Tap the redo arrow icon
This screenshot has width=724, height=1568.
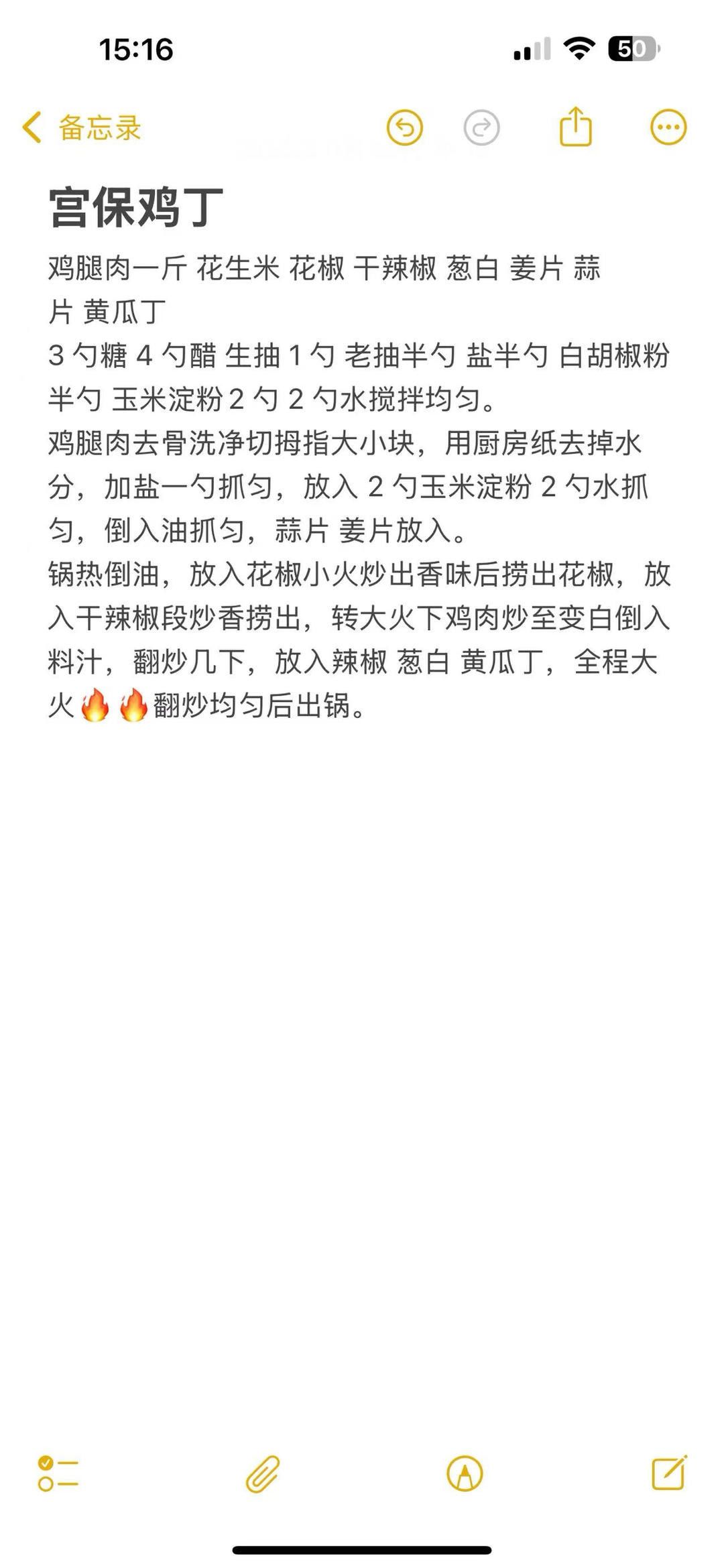coord(481,127)
